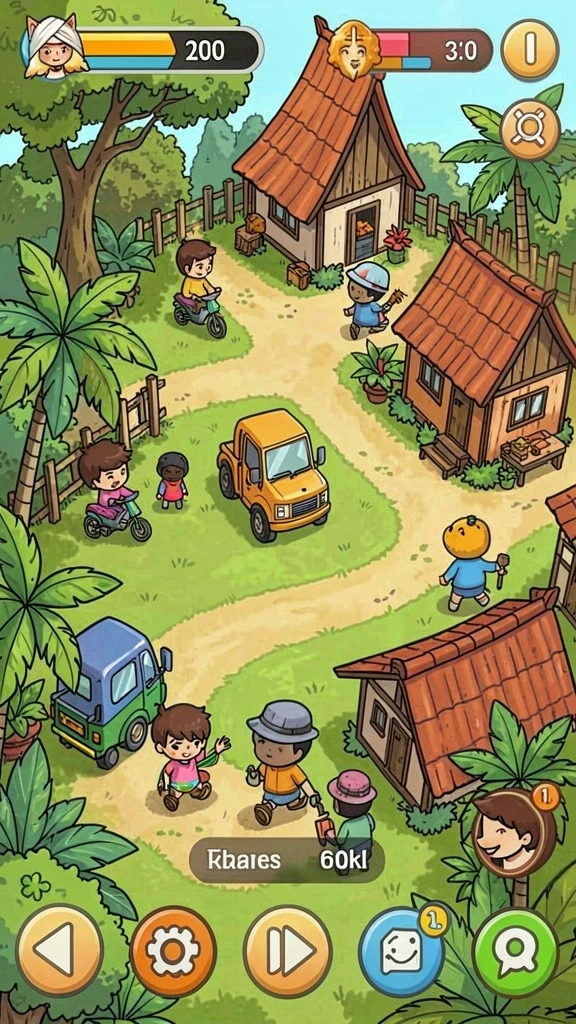This screenshot has width=576, height=1024.
Task: Pause the game with the top button
Action: click(530, 50)
